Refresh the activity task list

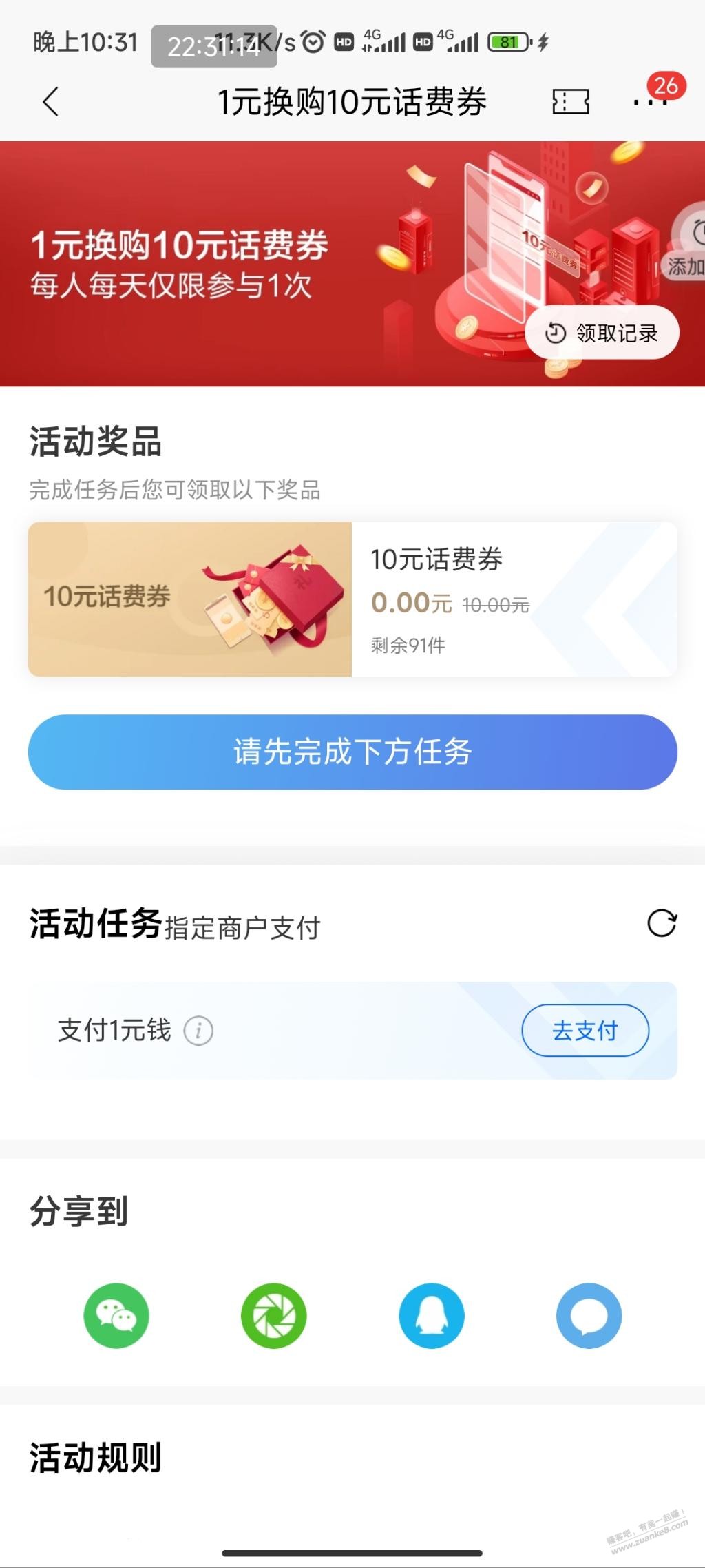click(x=662, y=924)
